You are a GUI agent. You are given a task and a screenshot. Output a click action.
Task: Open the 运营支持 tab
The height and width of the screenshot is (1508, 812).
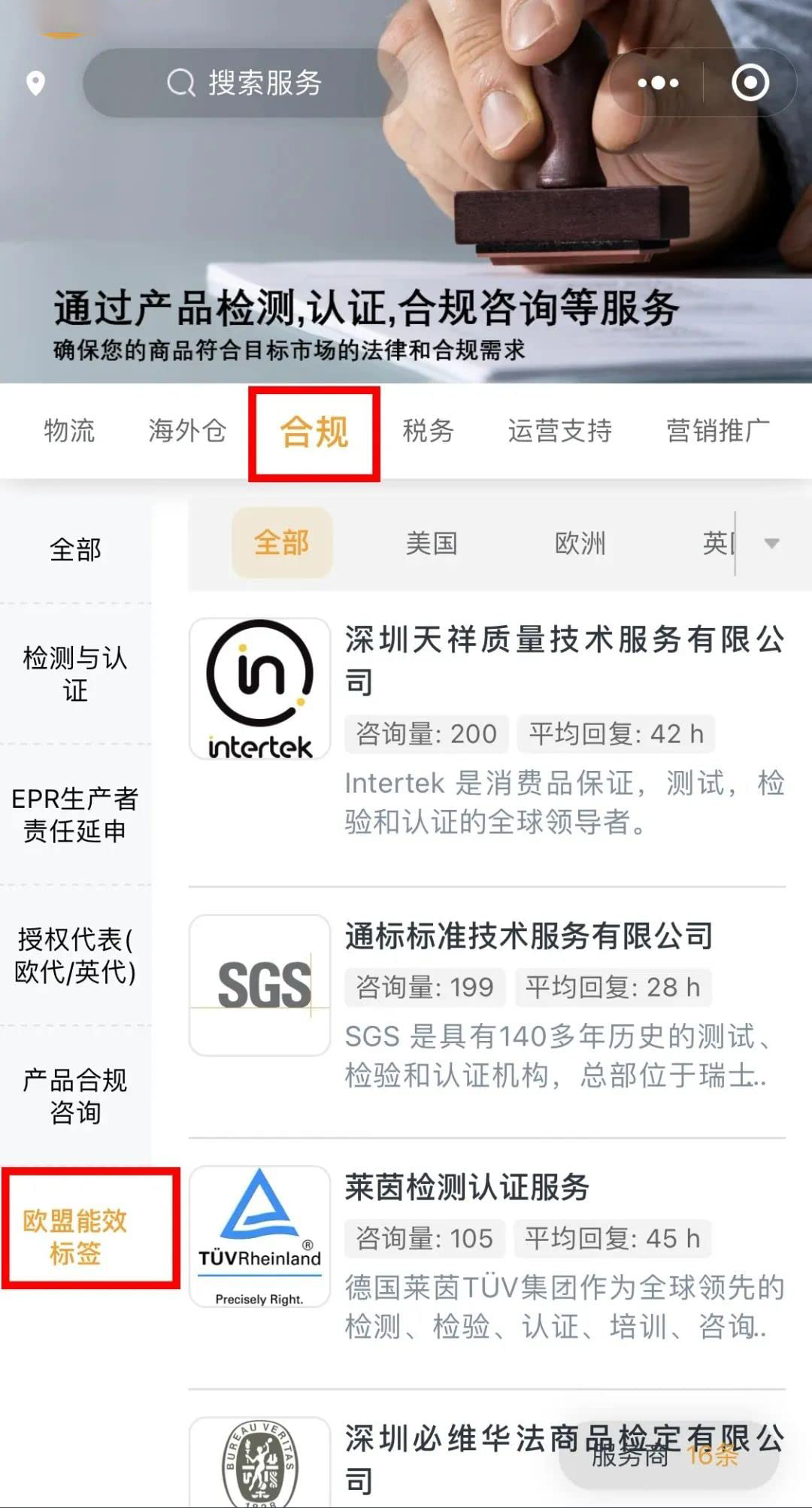coord(559,431)
